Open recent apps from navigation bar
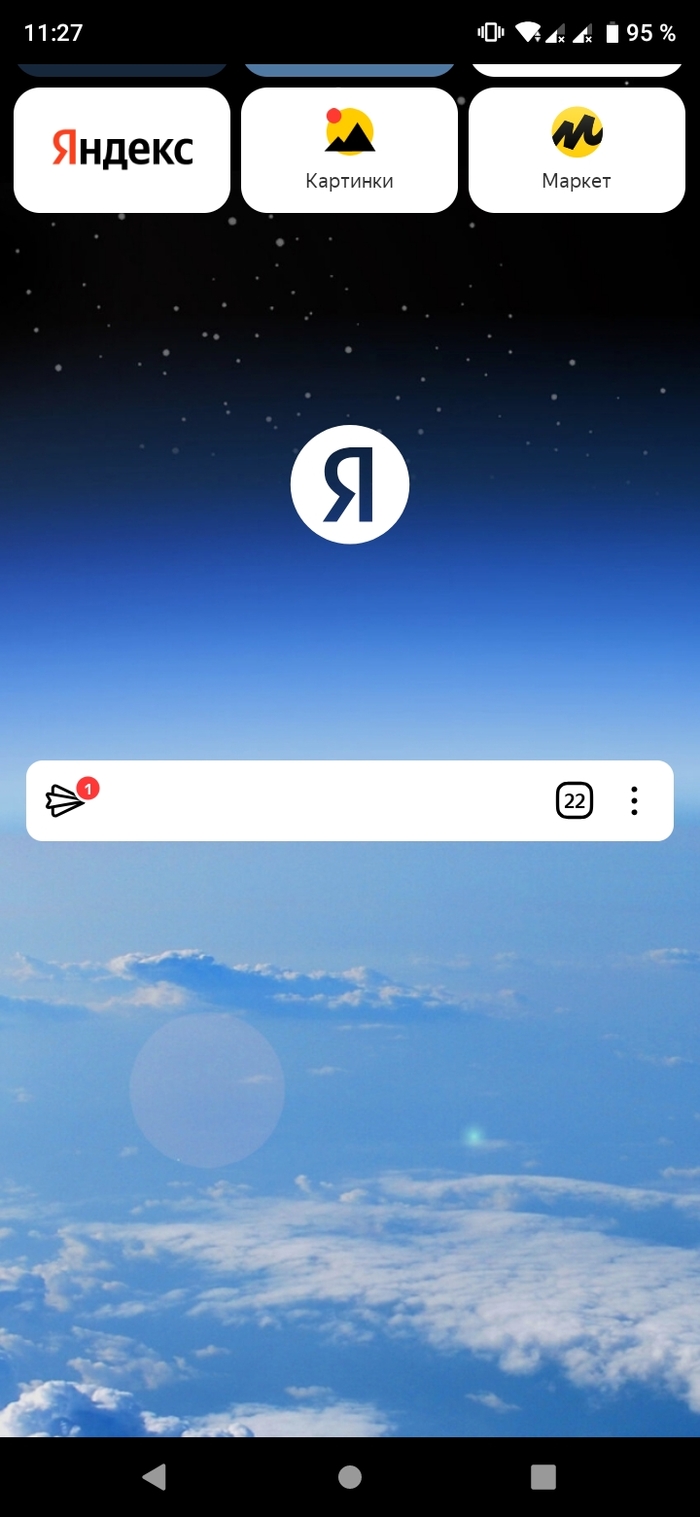The image size is (700, 1517). [543, 1477]
